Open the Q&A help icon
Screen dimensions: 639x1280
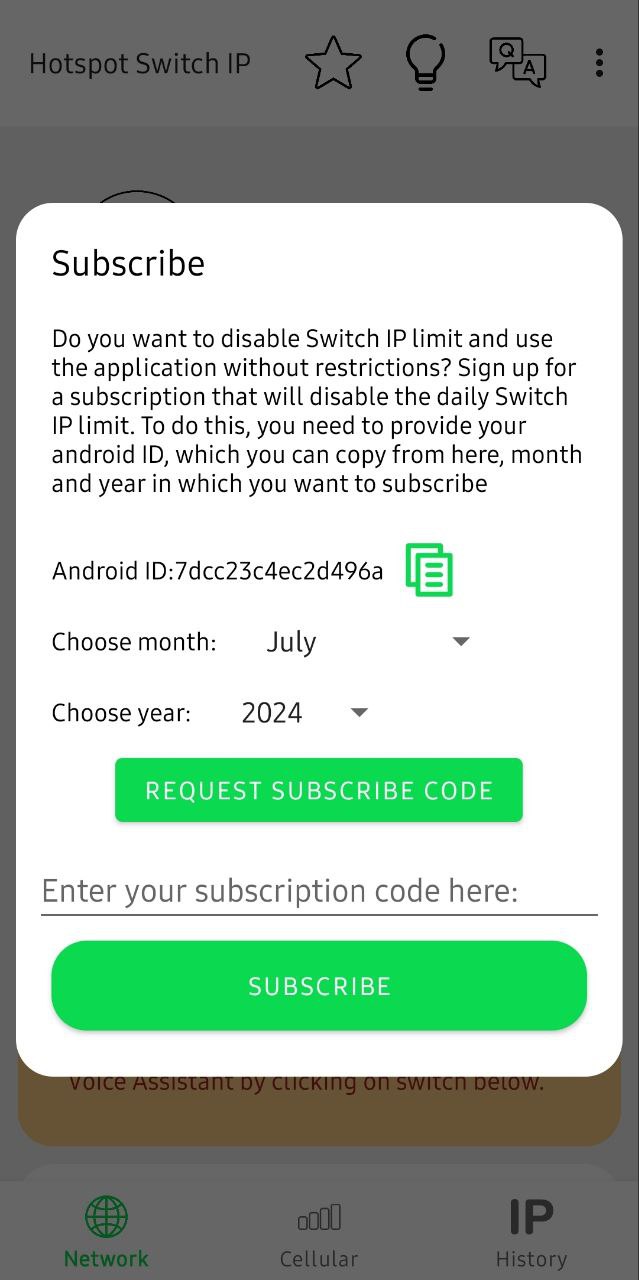pyautogui.click(x=517, y=63)
